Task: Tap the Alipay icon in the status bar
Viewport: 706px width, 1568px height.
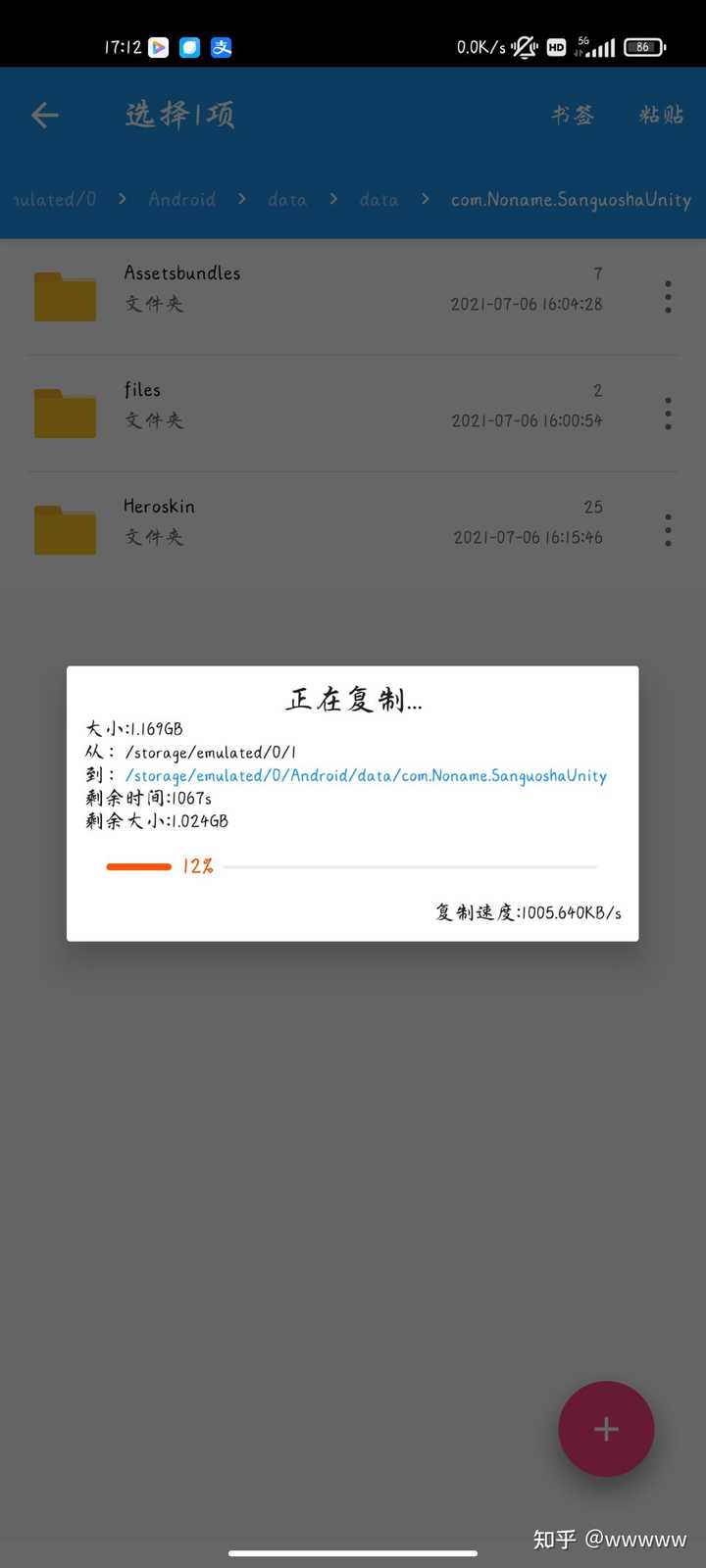Action: coord(221,47)
